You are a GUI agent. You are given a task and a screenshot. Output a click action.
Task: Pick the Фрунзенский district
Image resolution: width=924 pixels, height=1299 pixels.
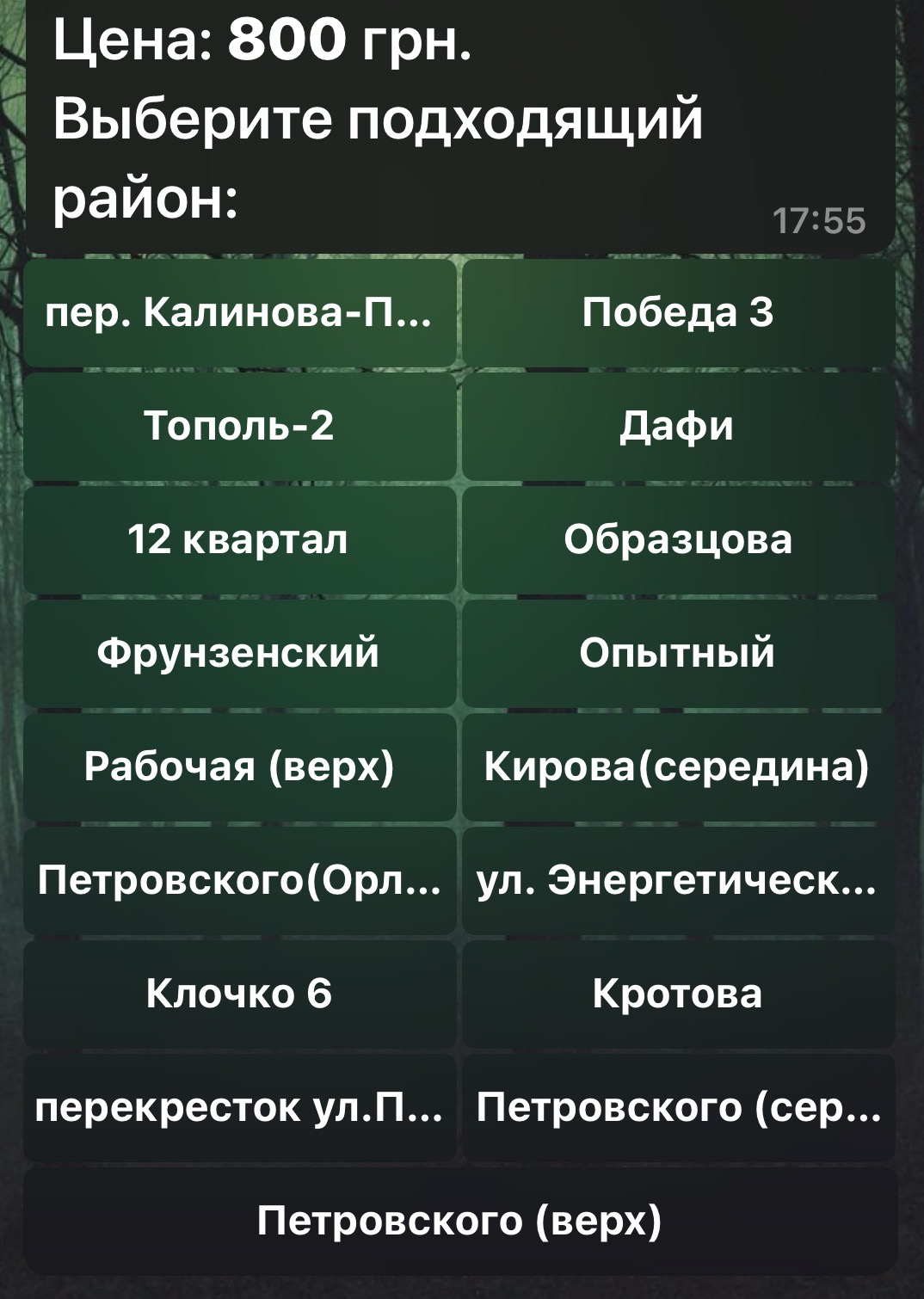click(239, 653)
